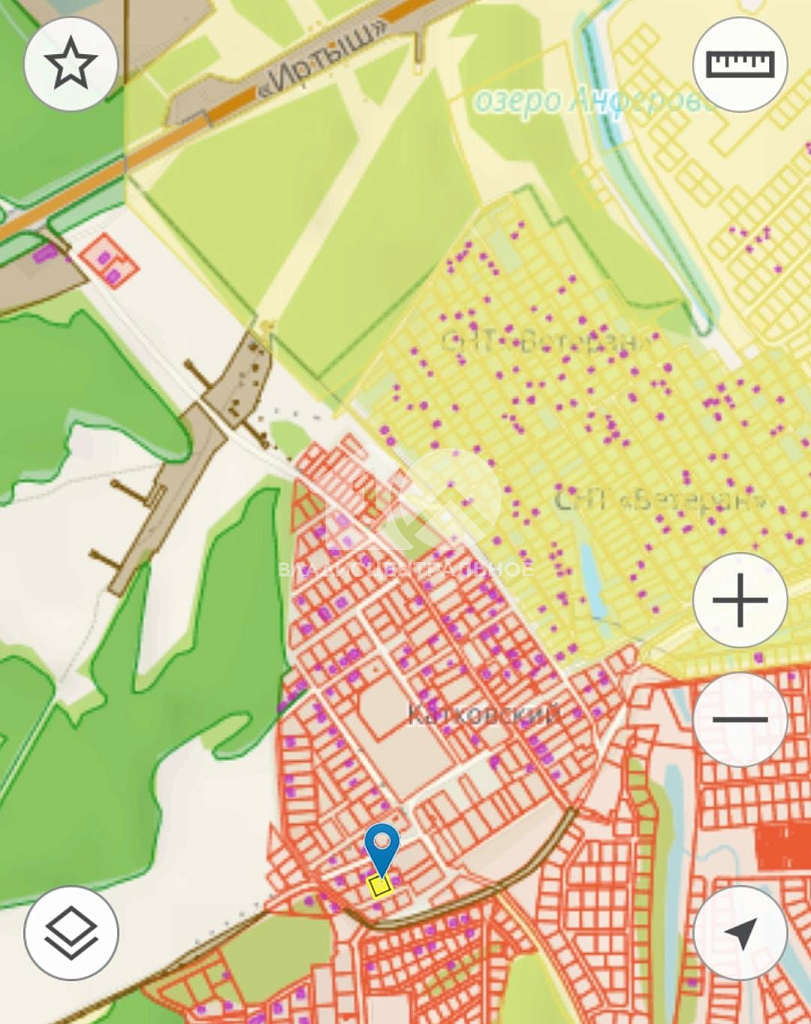The width and height of the screenshot is (811, 1024).
Task: Zoom out with the minus button
Action: (x=740, y=719)
